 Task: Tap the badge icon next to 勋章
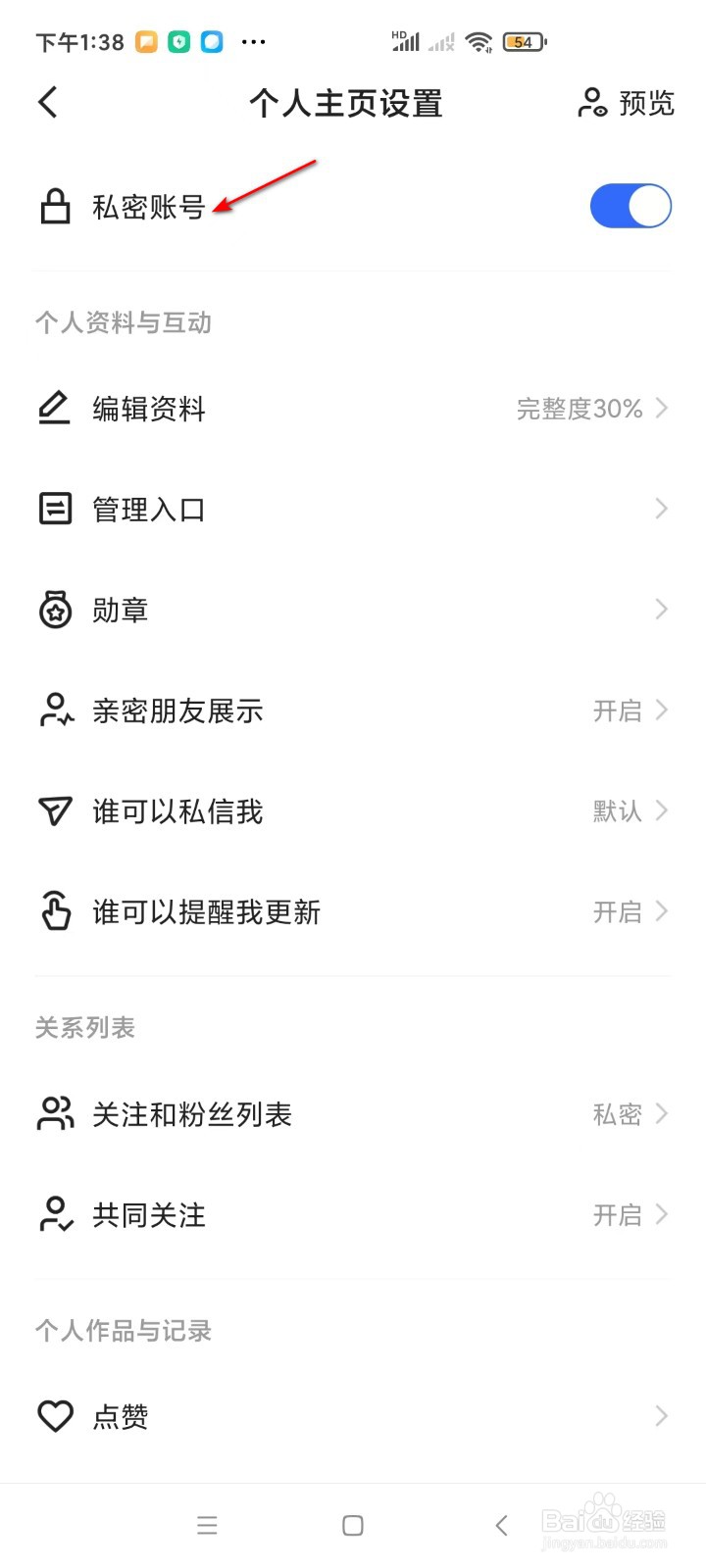(x=56, y=610)
